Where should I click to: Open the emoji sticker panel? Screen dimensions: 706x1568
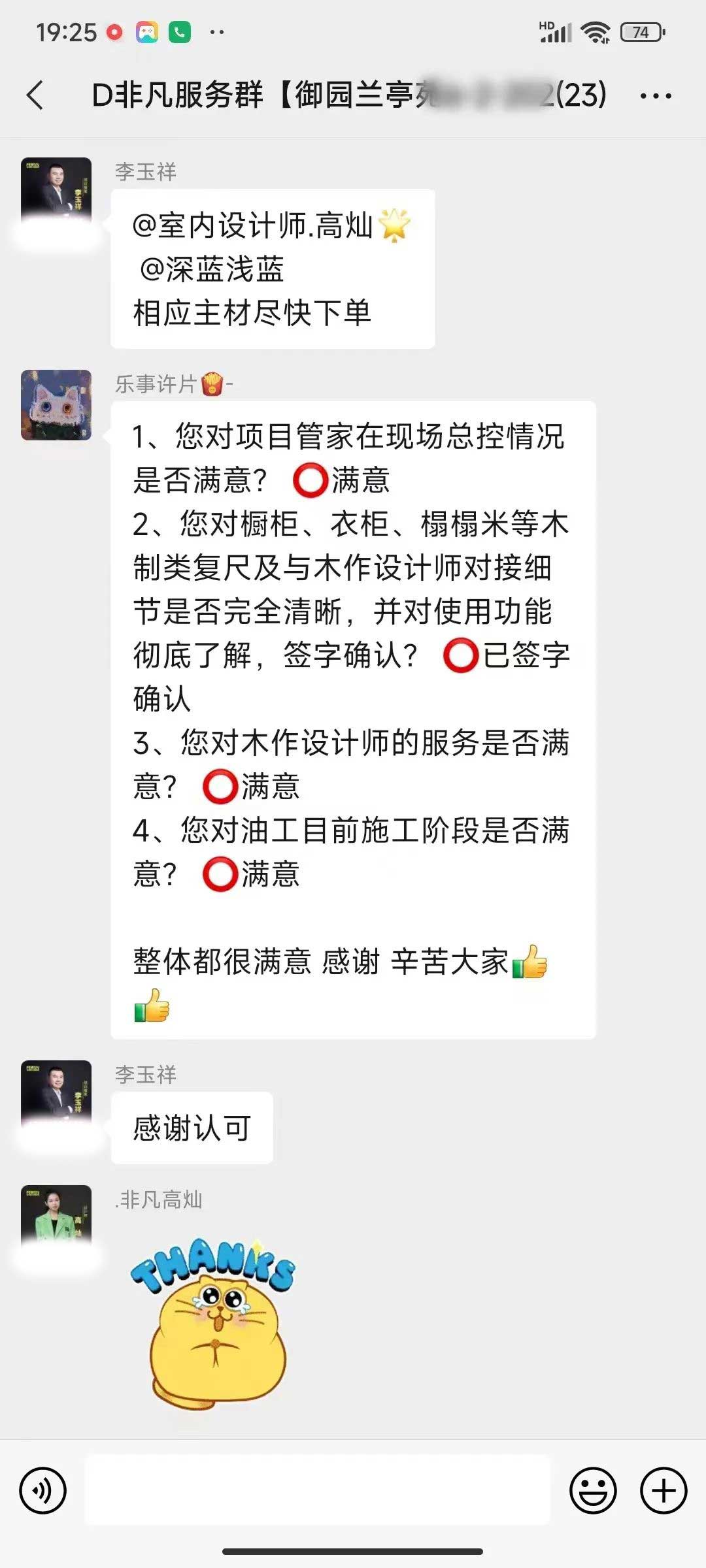(593, 1491)
